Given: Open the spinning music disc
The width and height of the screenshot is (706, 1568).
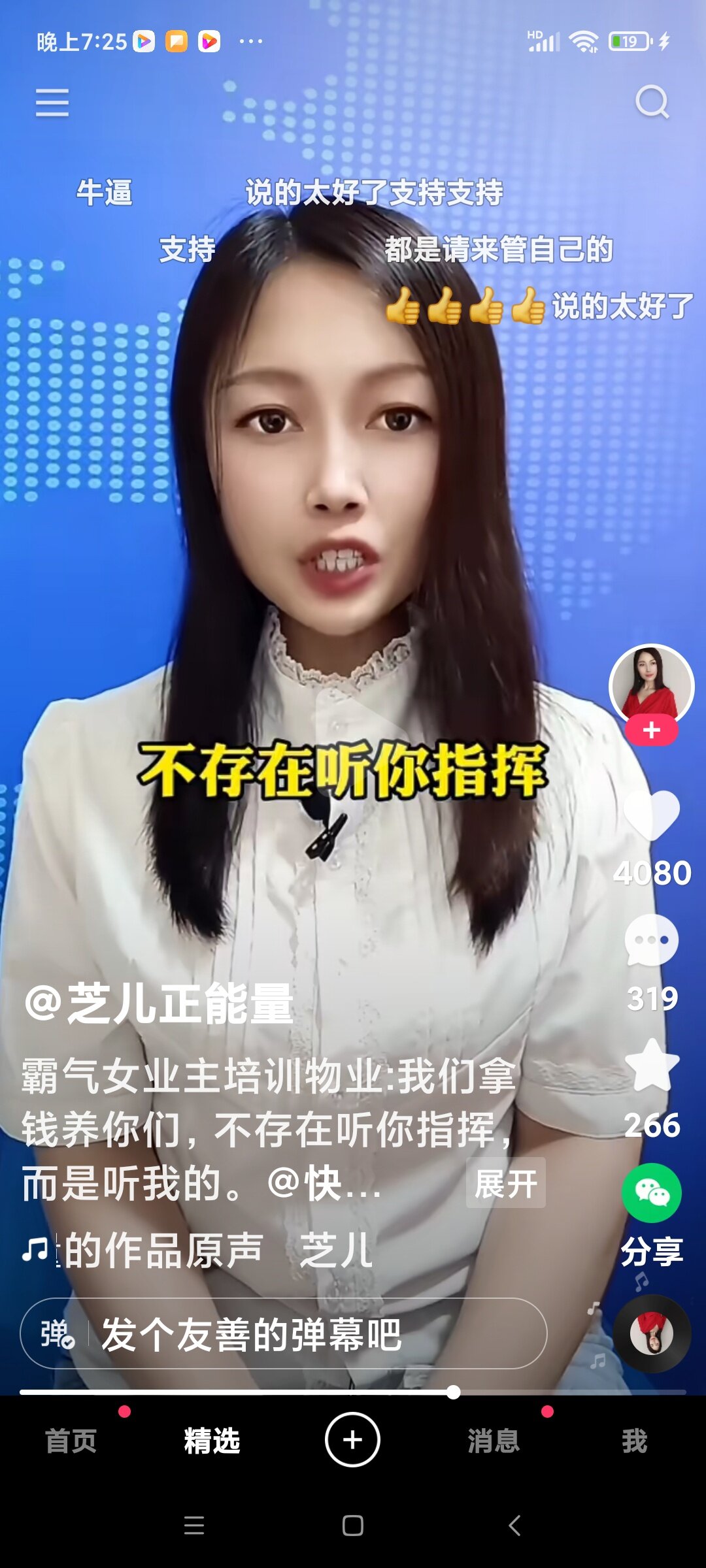Looking at the screenshot, I should click(x=651, y=1333).
